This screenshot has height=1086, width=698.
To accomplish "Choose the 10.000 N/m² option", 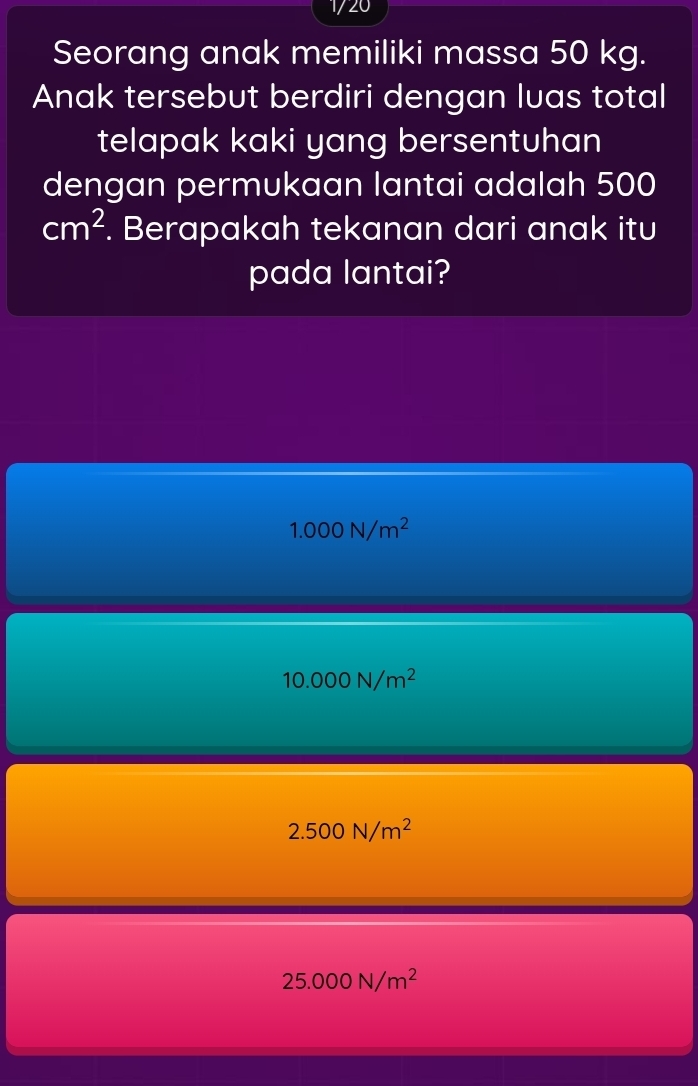I will 349,680.
